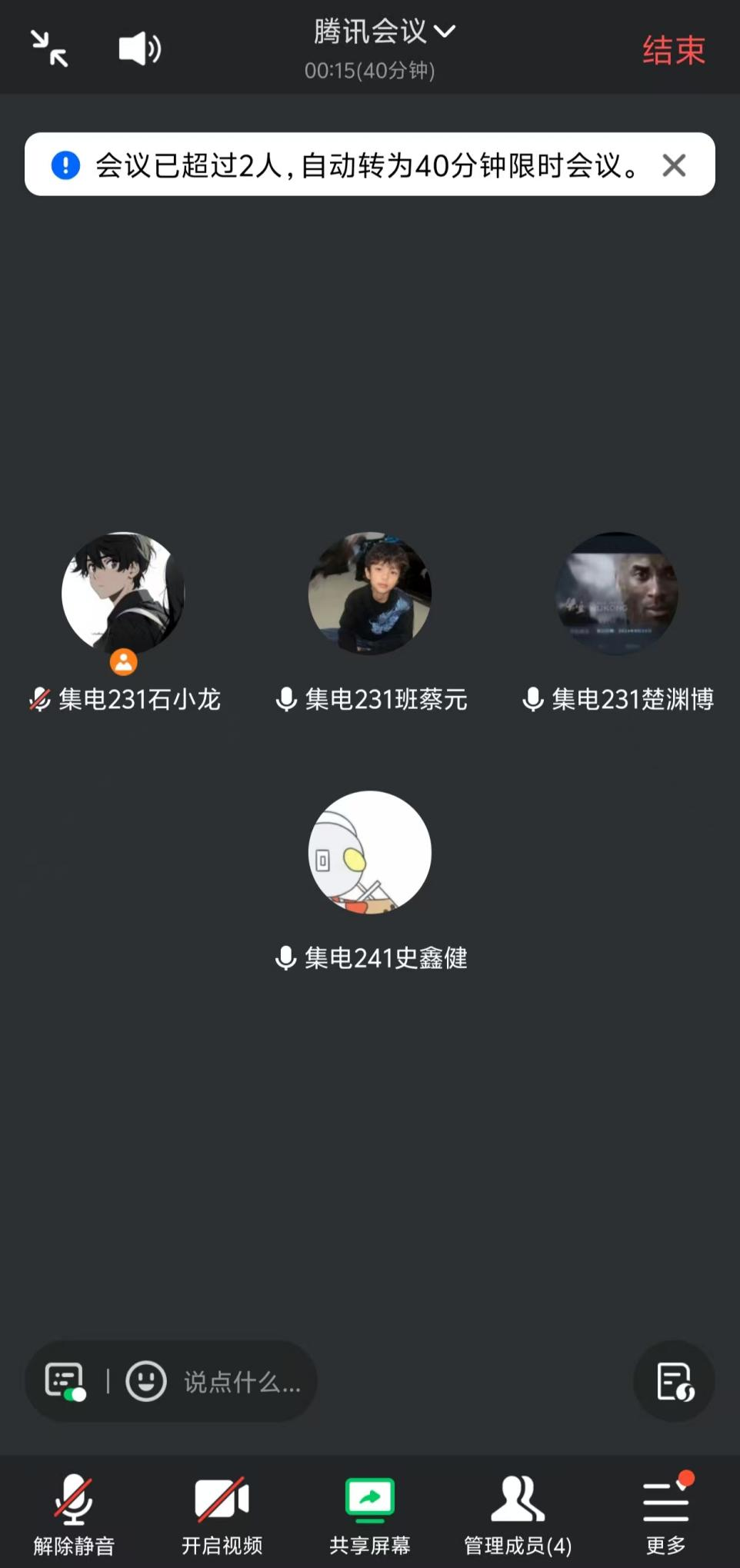
Task: Toggle the speaker audio output
Action: click(x=139, y=48)
